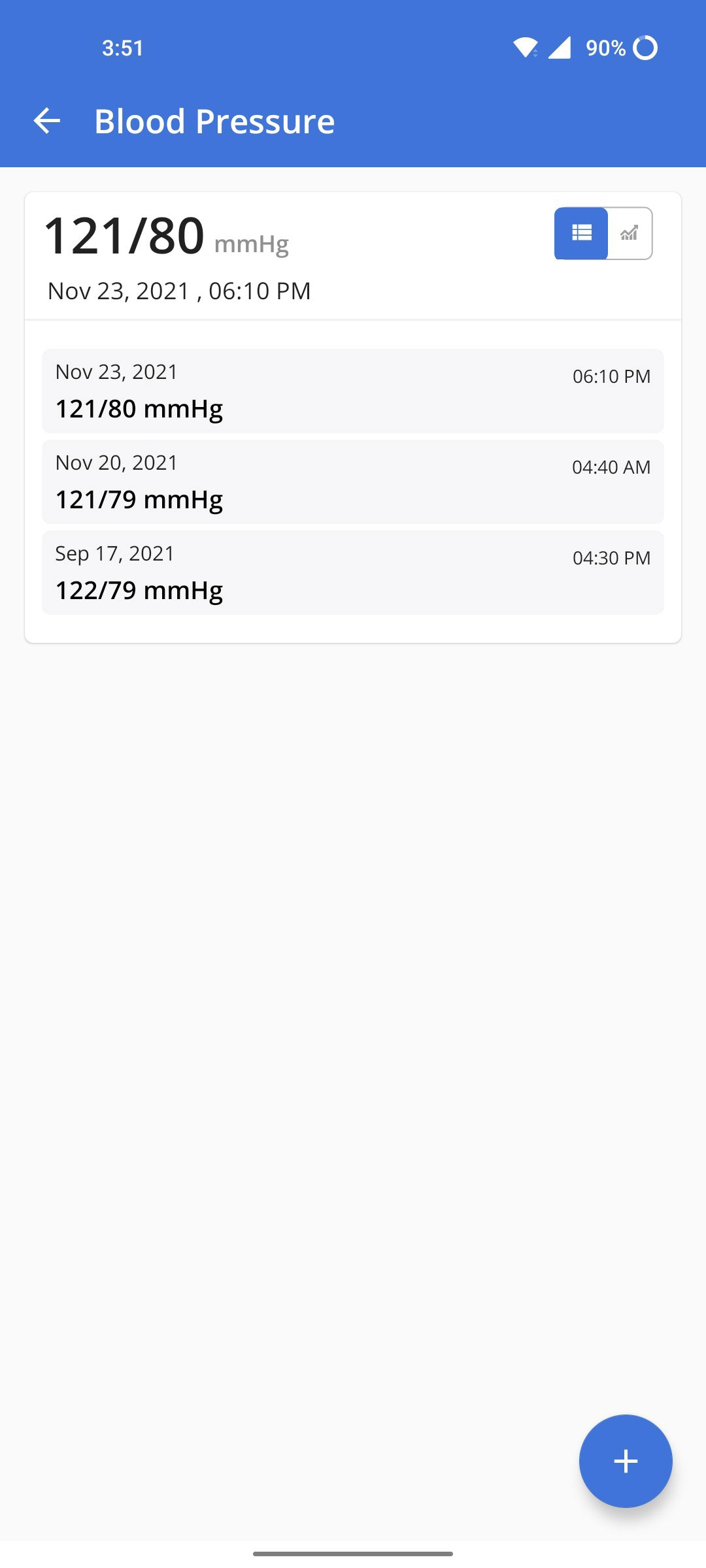Add a new blood pressure entry
The width and height of the screenshot is (706, 1568).
(625, 1461)
